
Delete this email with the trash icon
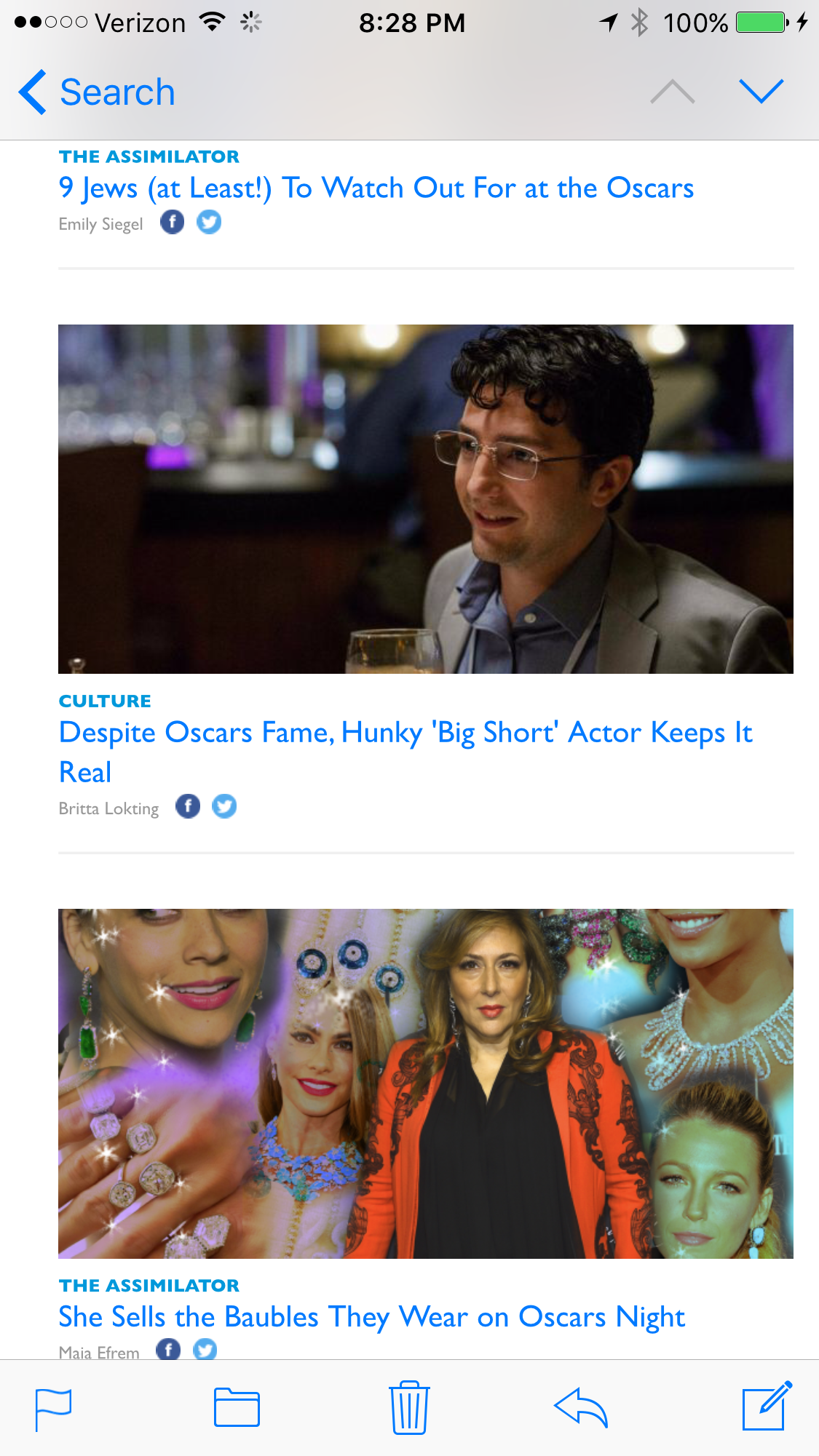pyautogui.click(x=409, y=1408)
